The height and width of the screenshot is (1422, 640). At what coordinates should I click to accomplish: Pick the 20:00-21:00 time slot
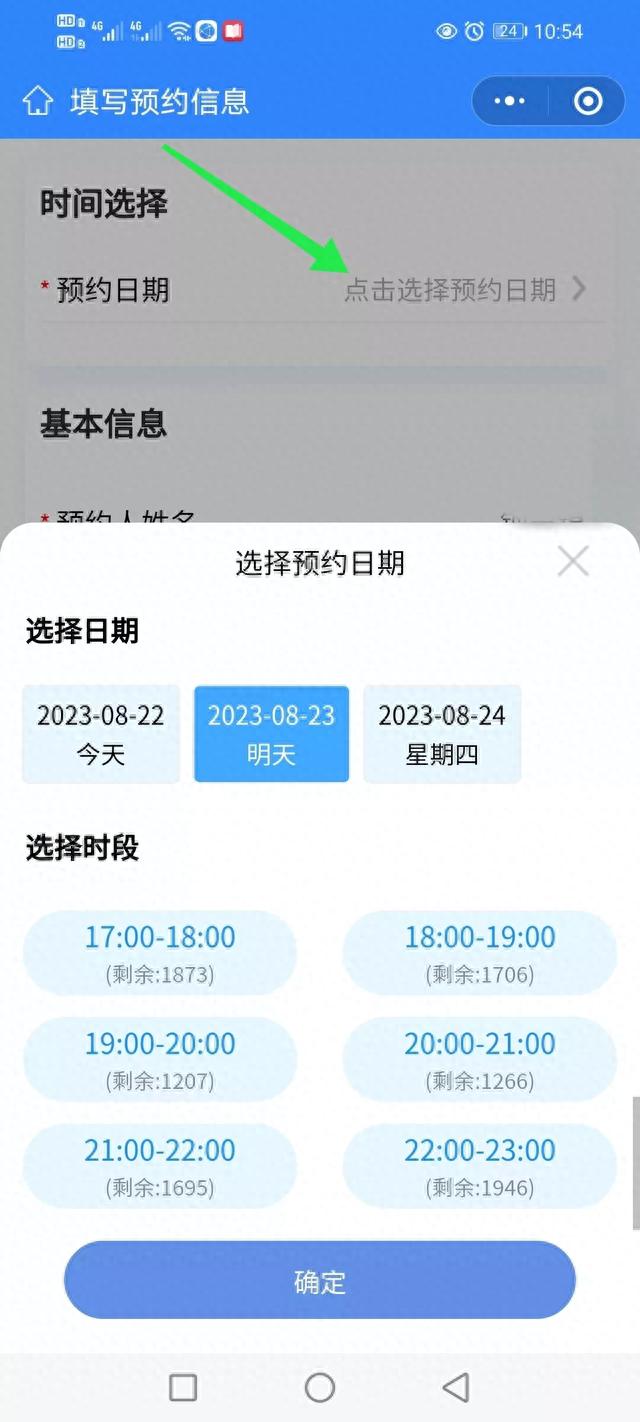pos(480,1060)
